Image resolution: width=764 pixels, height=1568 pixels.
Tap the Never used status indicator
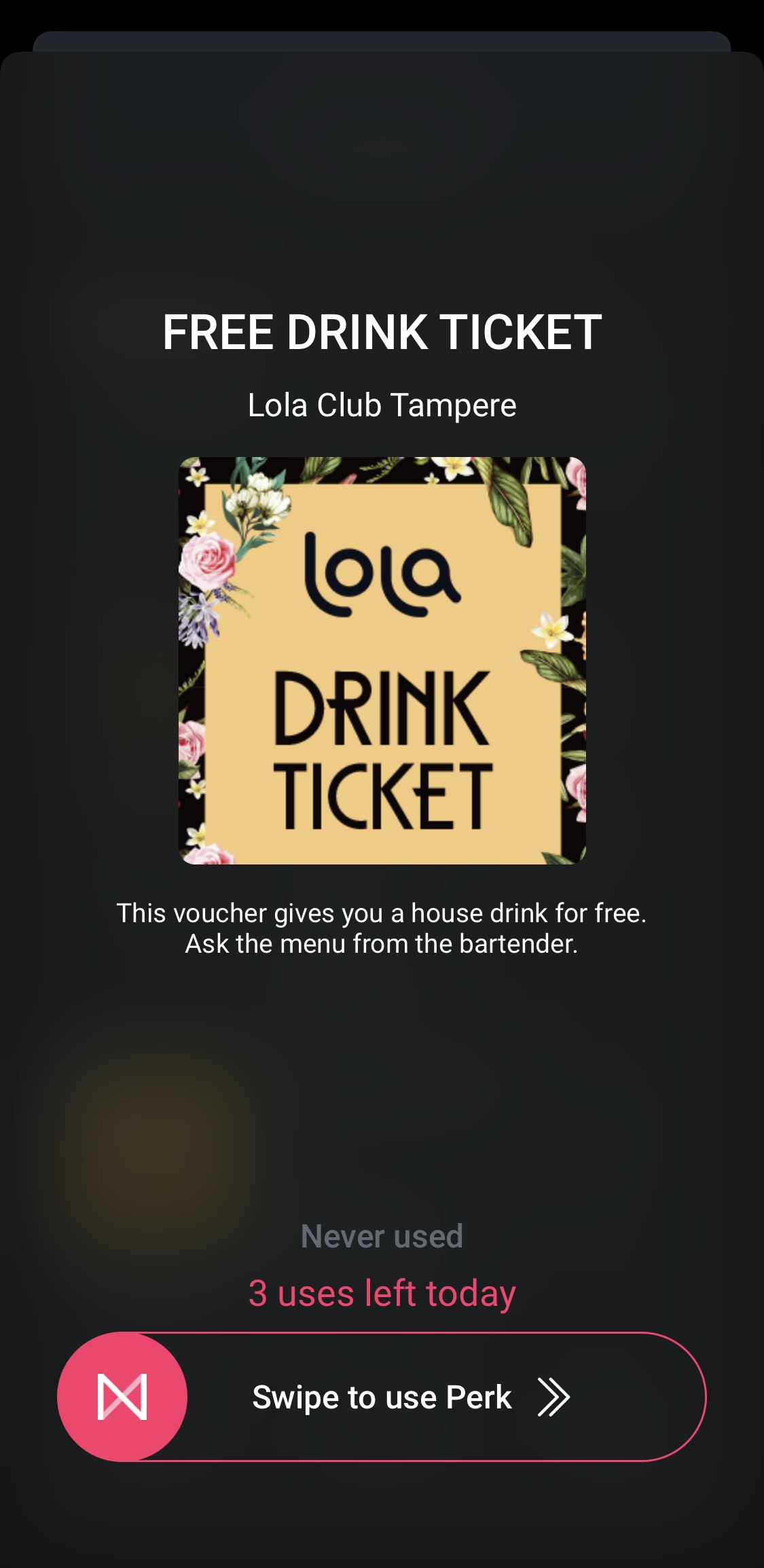[382, 1235]
